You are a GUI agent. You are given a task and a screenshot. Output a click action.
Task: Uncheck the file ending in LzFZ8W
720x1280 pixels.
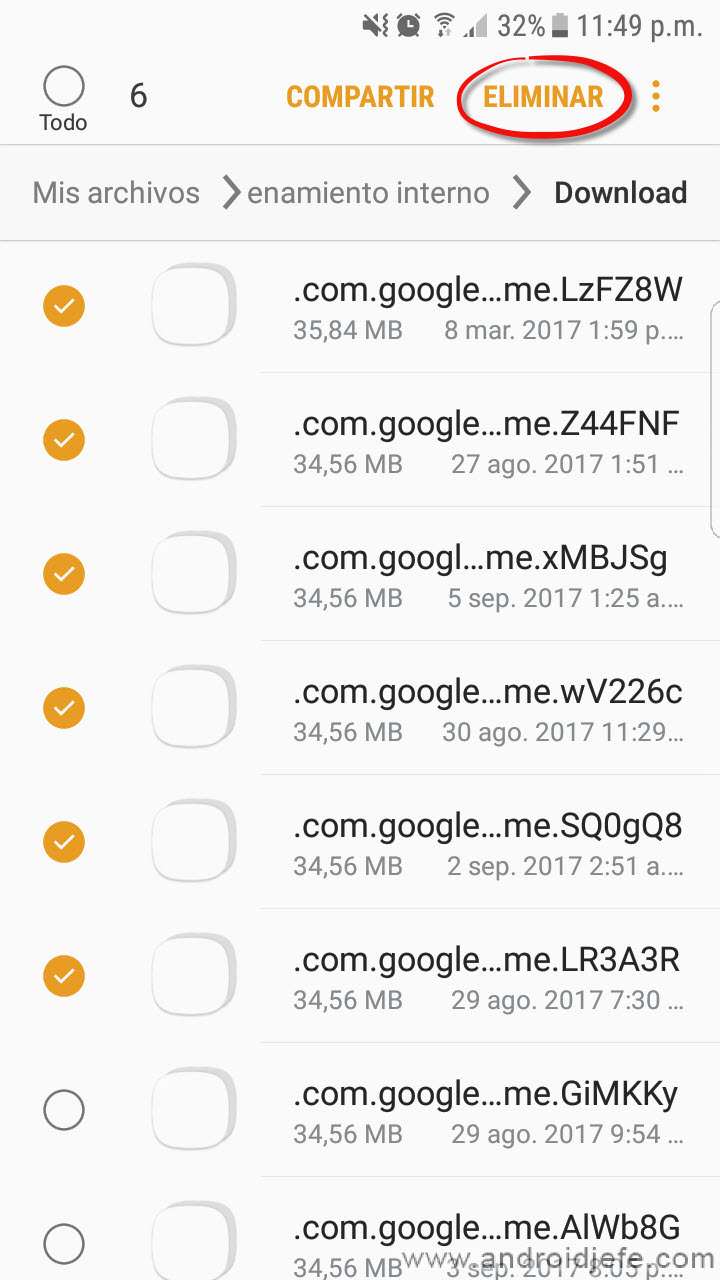tap(64, 306)
